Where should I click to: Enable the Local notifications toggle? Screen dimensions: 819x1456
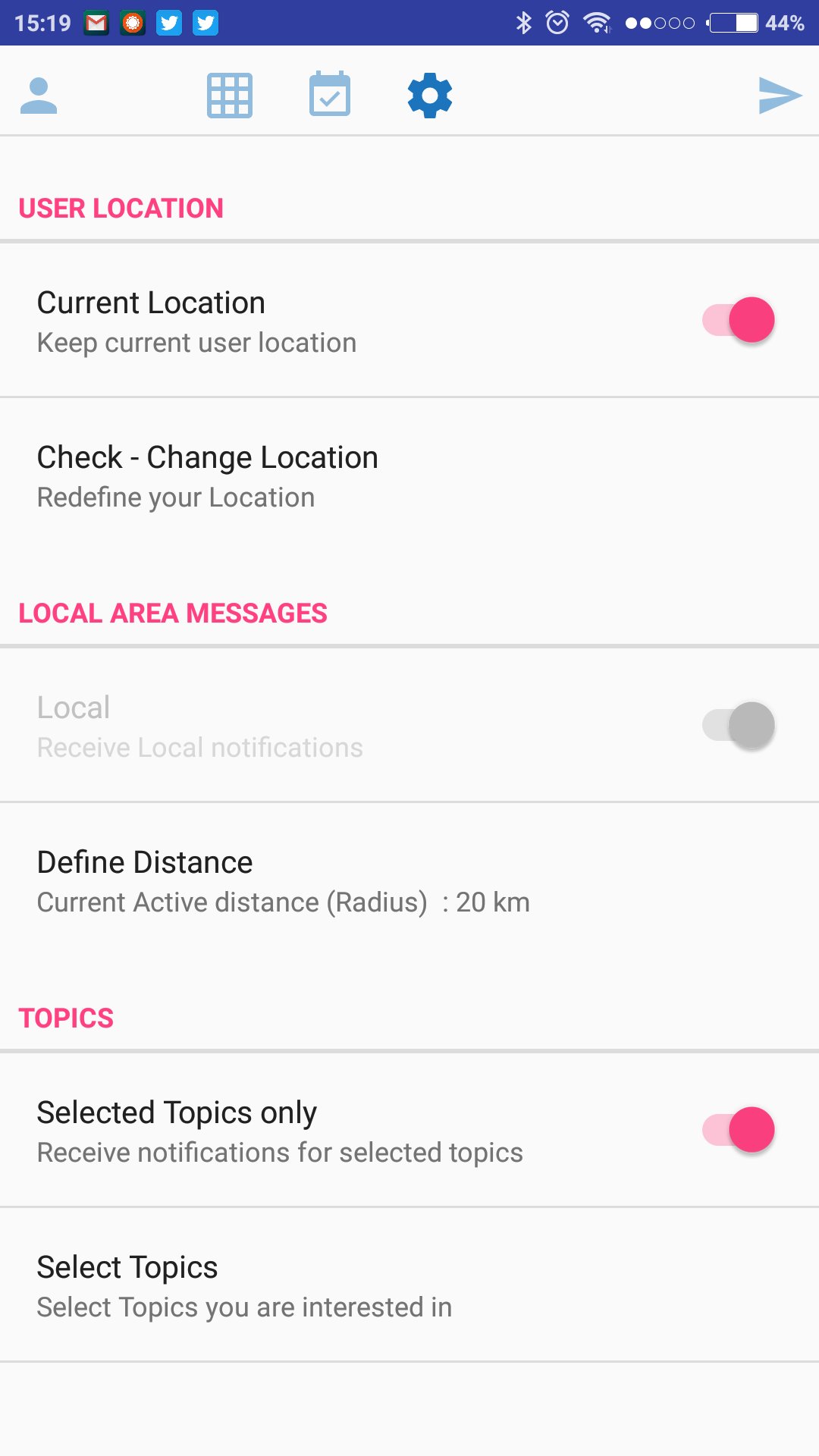coord(736,725)
